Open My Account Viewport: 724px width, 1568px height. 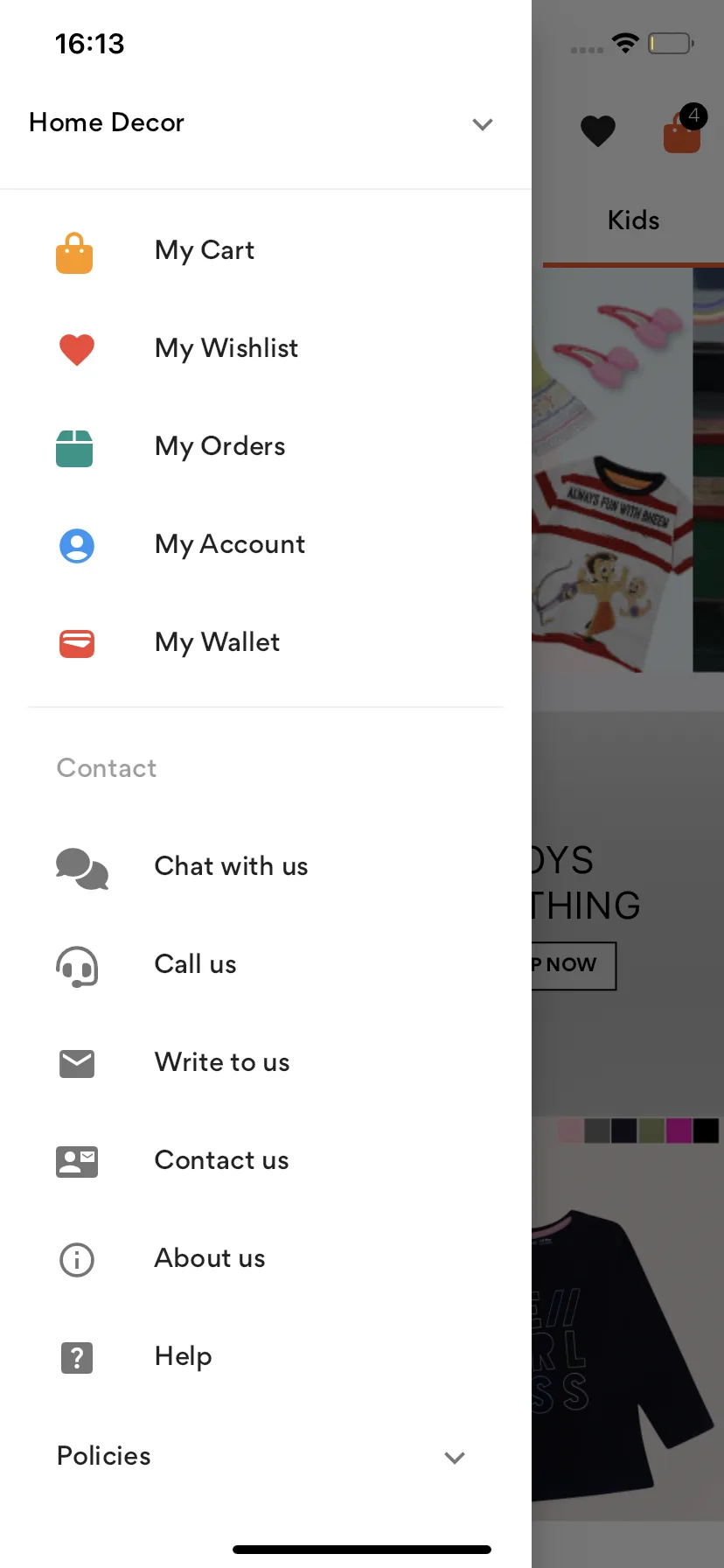[x=229, y=545]
